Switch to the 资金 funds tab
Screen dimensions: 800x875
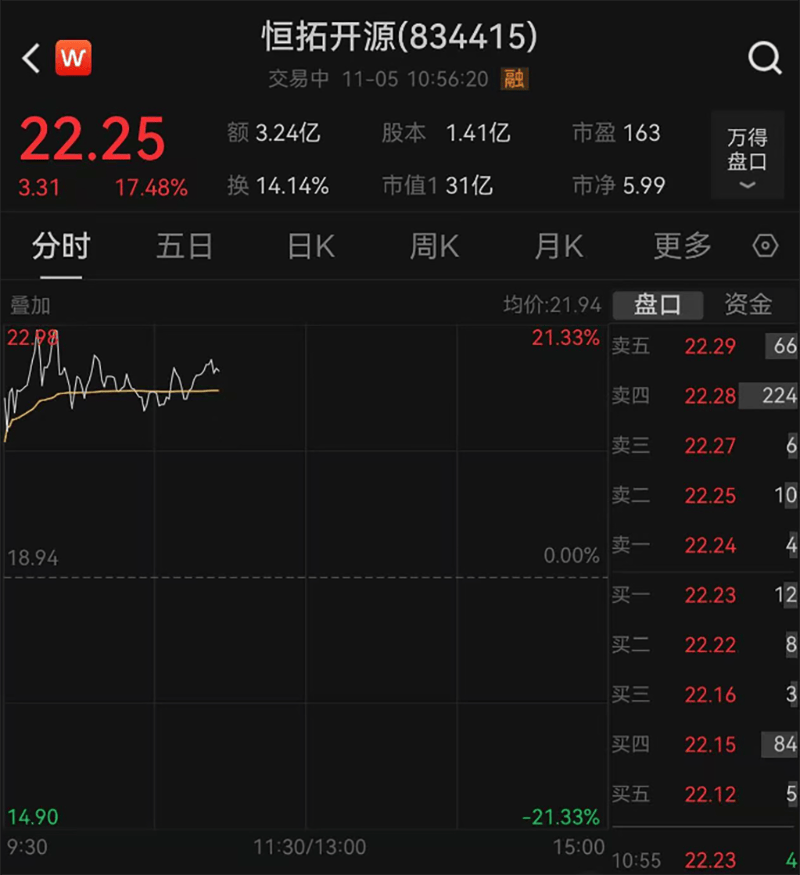tap(747, 305)
